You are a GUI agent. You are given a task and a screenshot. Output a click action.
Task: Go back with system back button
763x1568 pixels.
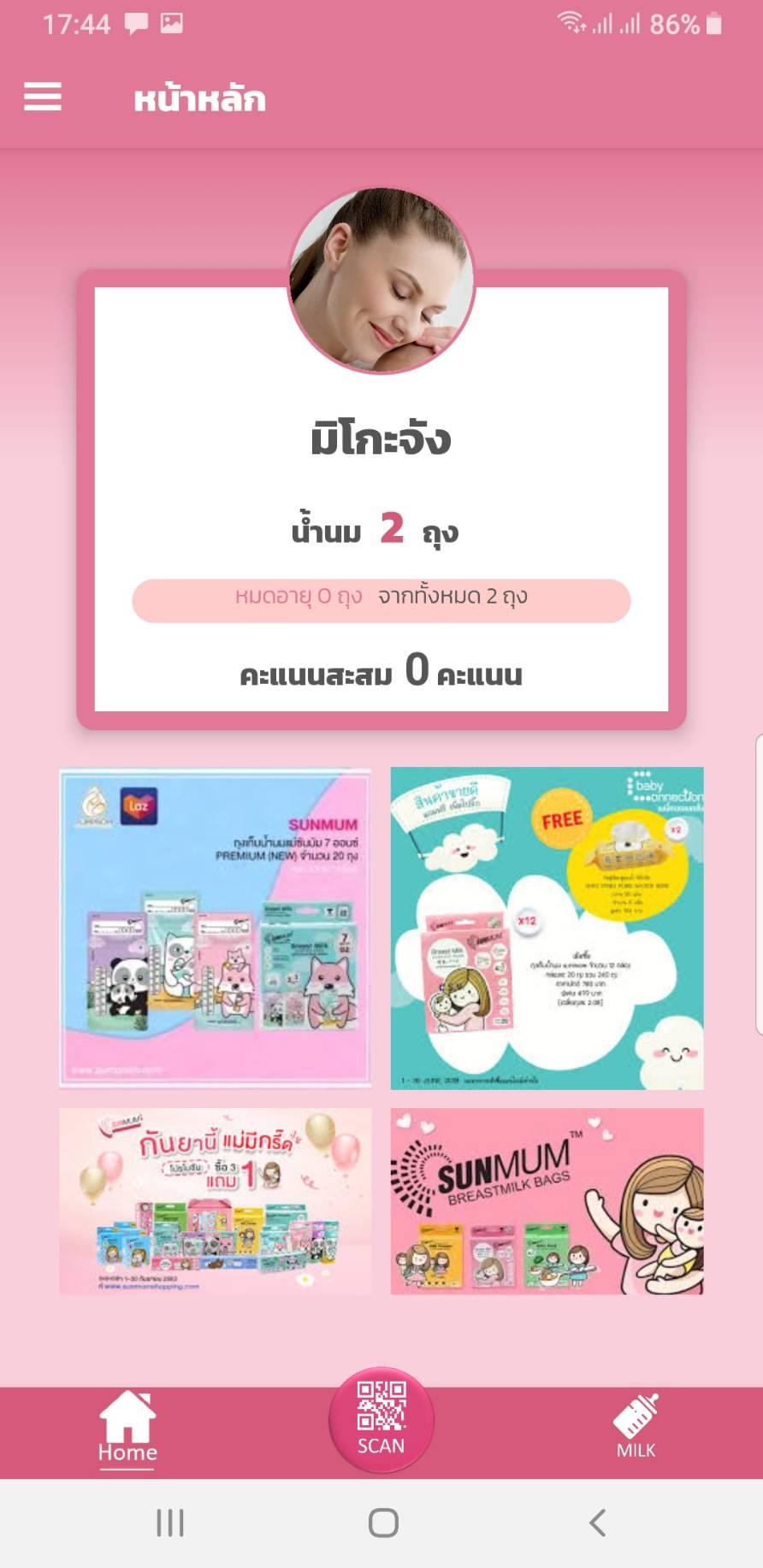point(597,1523)
